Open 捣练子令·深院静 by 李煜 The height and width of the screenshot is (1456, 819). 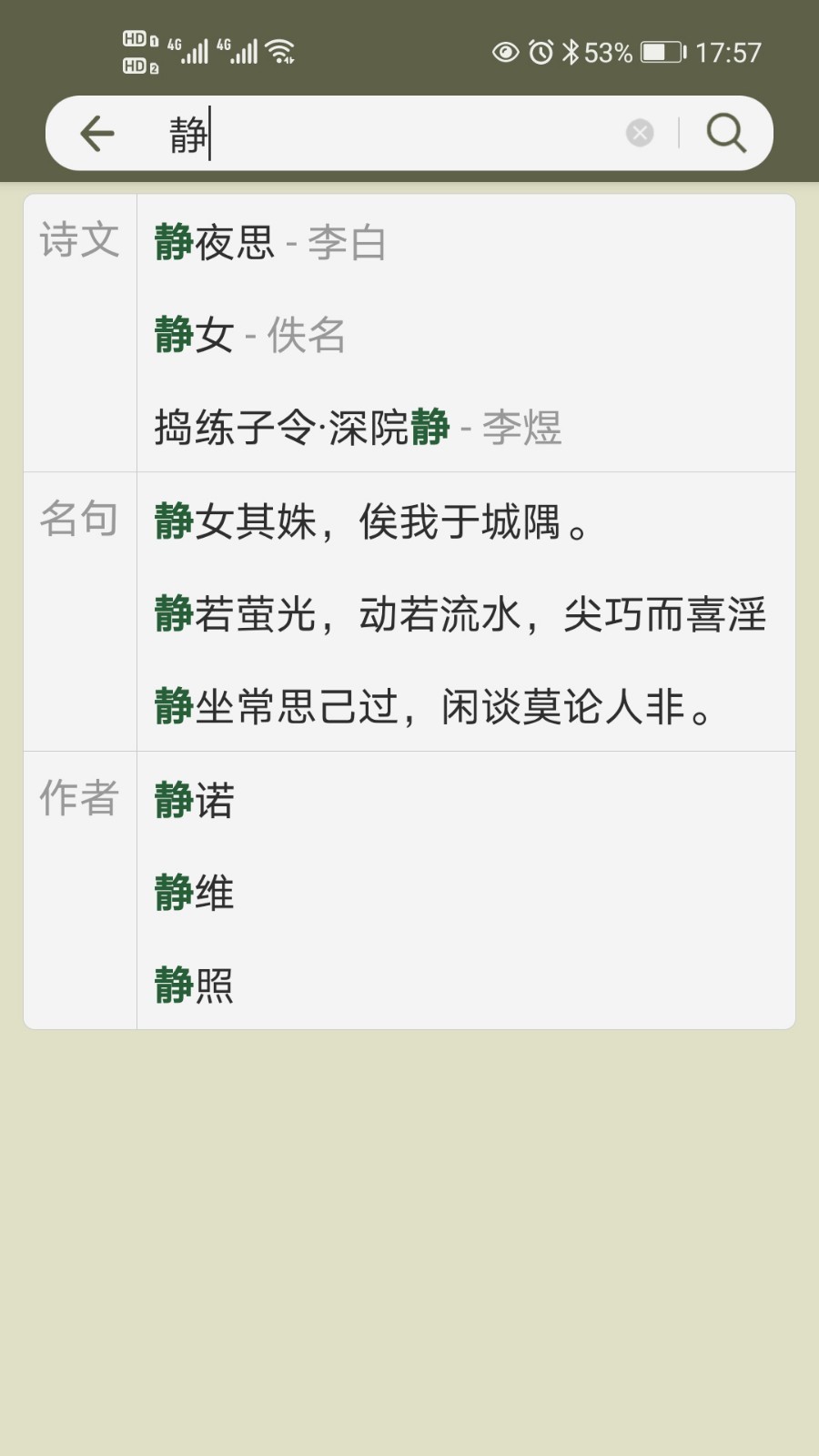pos(358,428)
